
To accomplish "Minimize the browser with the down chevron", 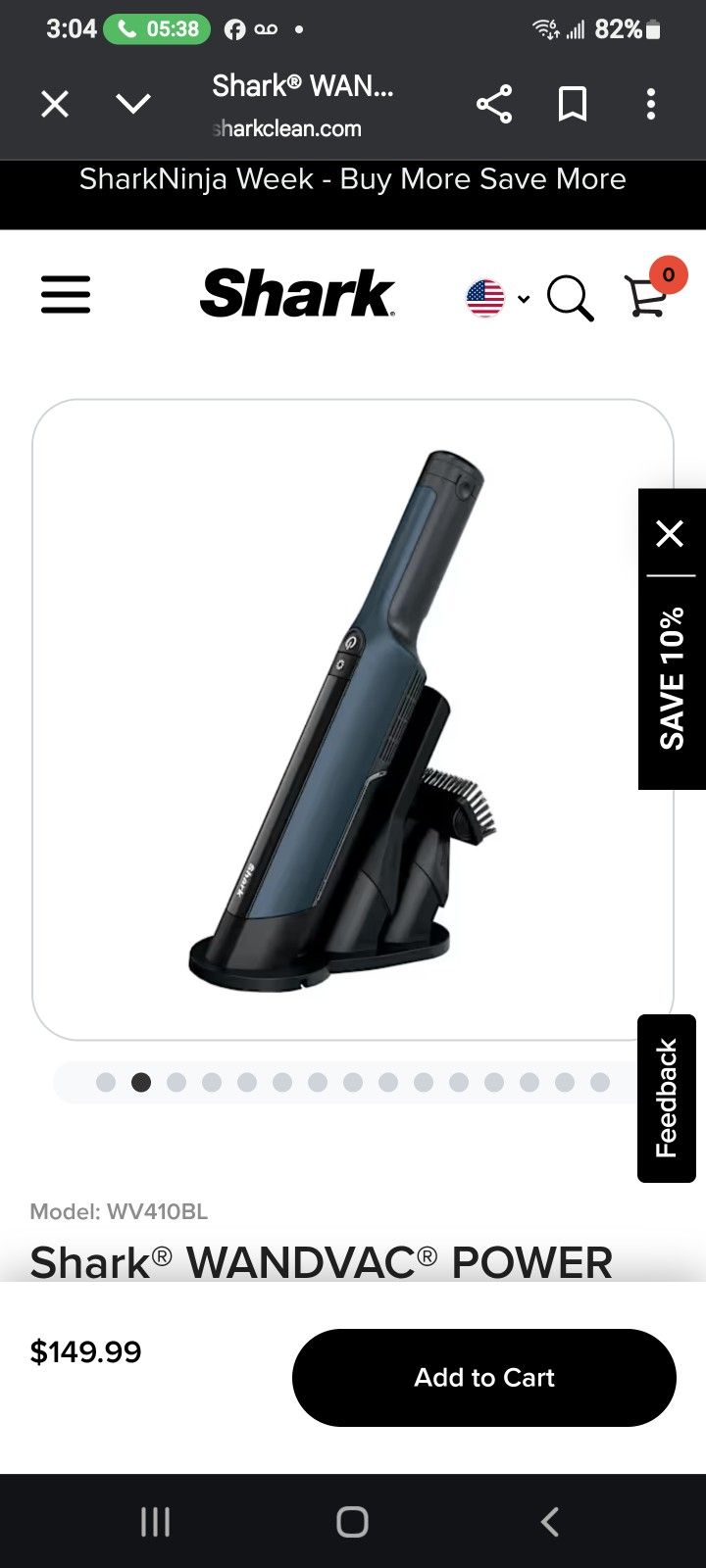I will tap(133, 104).
